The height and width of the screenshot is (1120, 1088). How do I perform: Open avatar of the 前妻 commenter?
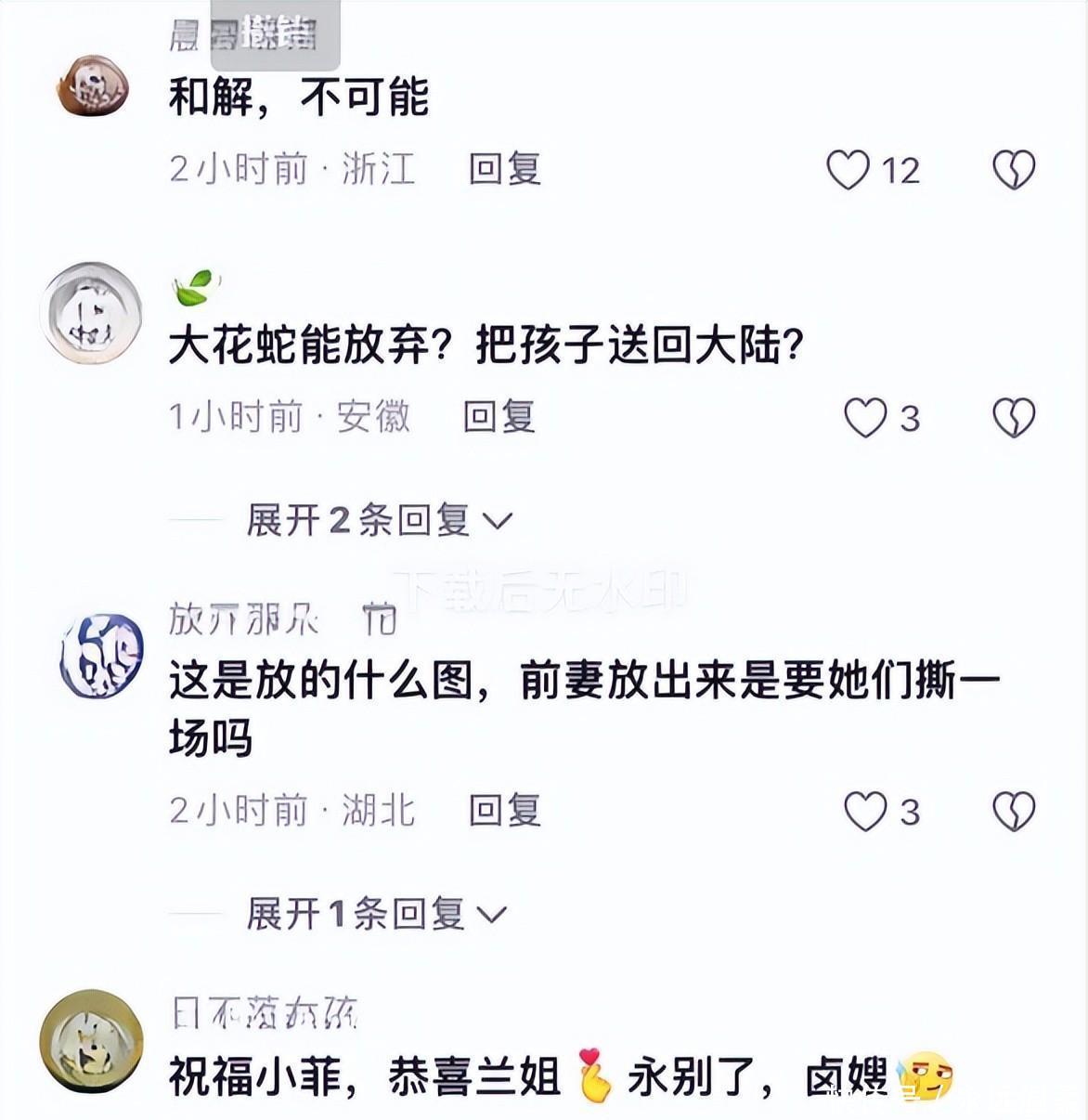click(x=100, y=656)
